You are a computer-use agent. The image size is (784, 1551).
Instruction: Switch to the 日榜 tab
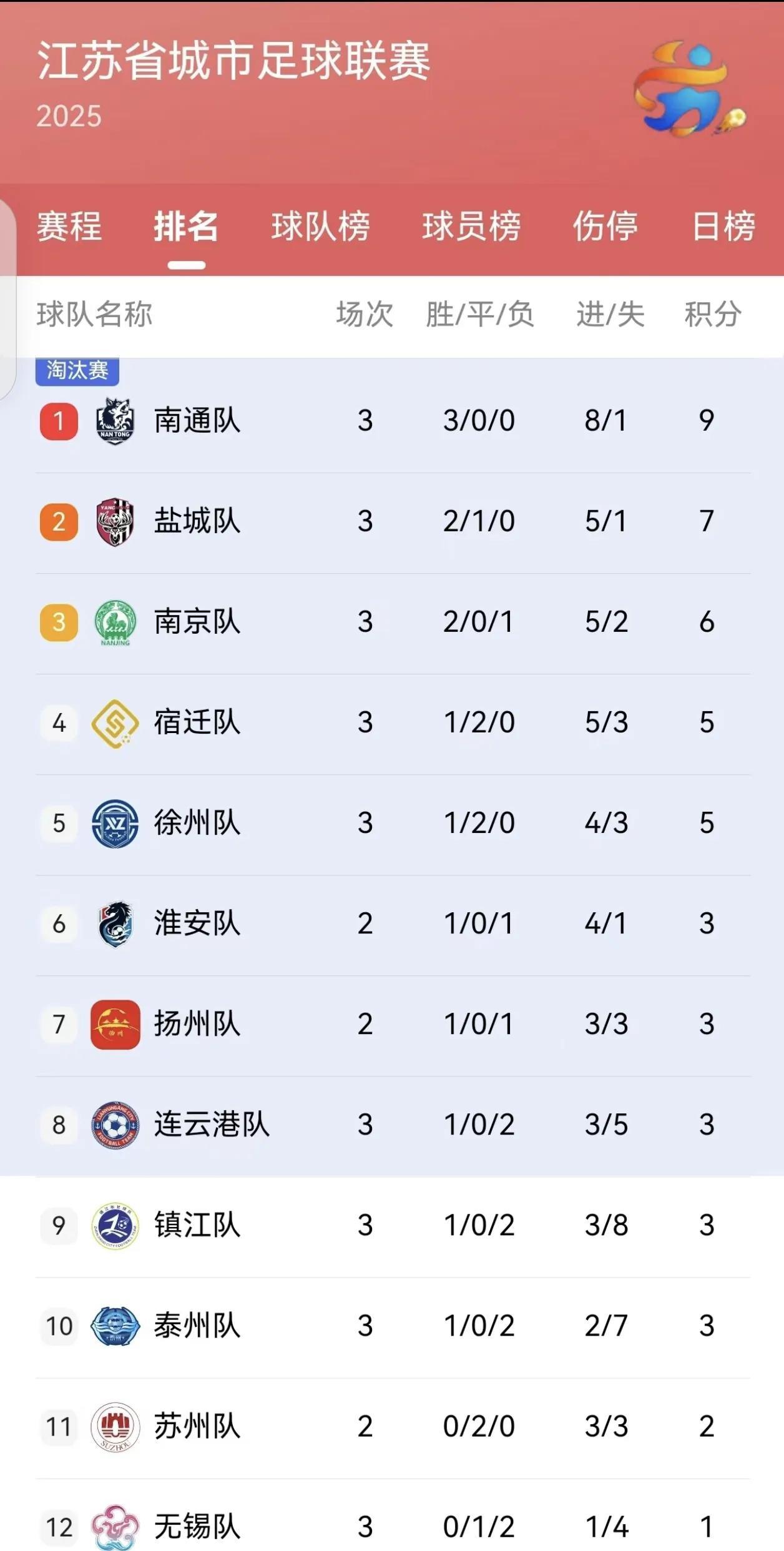(x=723, y=226)
